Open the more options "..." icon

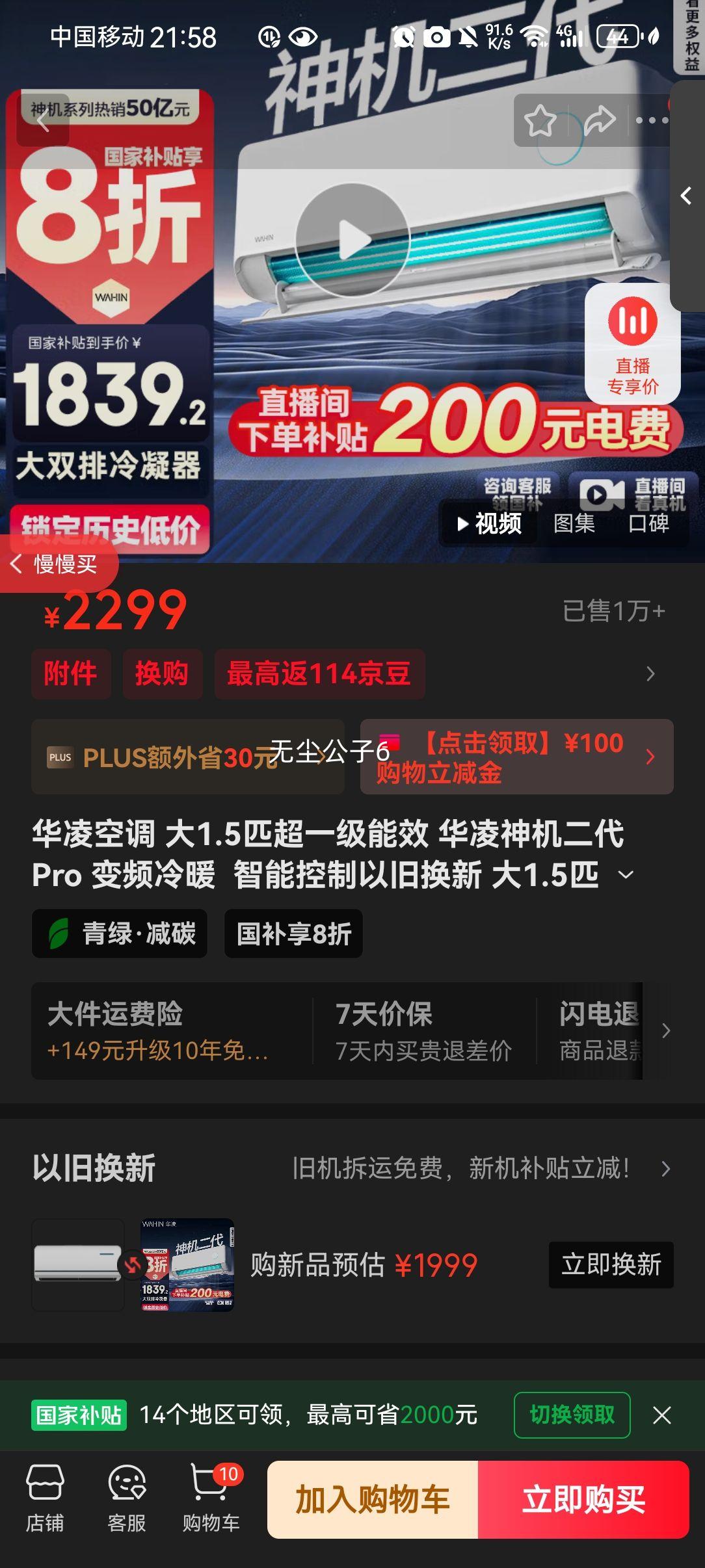click(652, 120)
